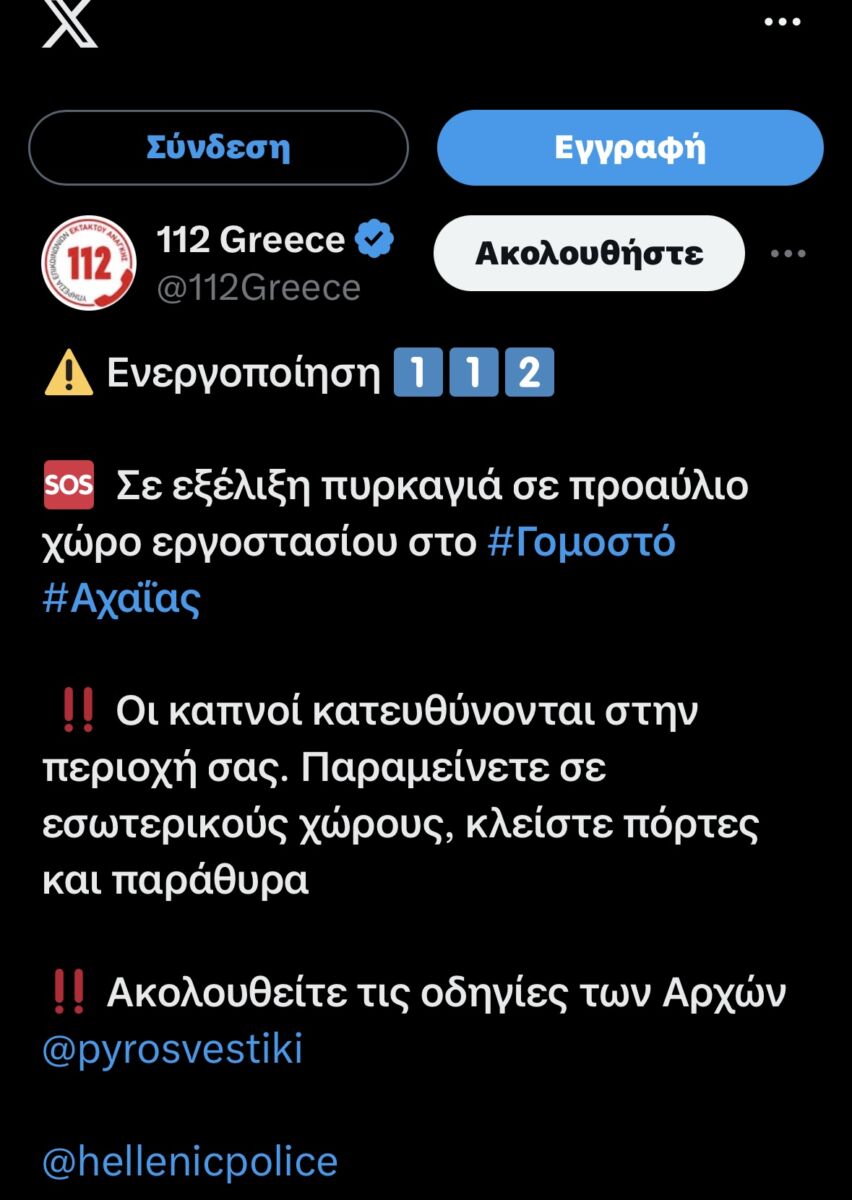Viewport: 852px width, 1200px height.
Task: Visit the @pyrosvestiki profile
Action: 172,1050
